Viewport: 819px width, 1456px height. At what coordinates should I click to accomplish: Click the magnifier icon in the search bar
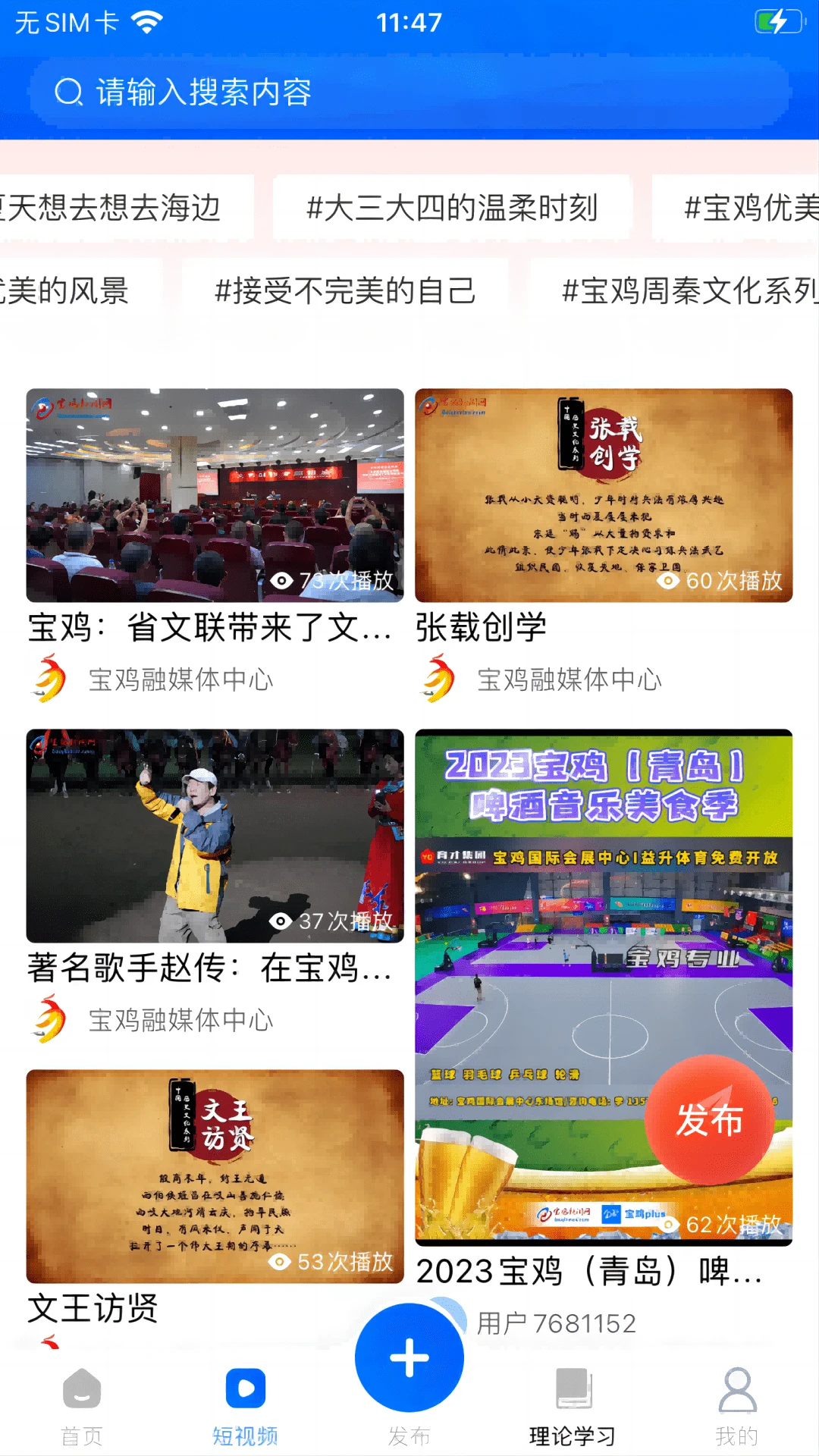tap(69, 93)
